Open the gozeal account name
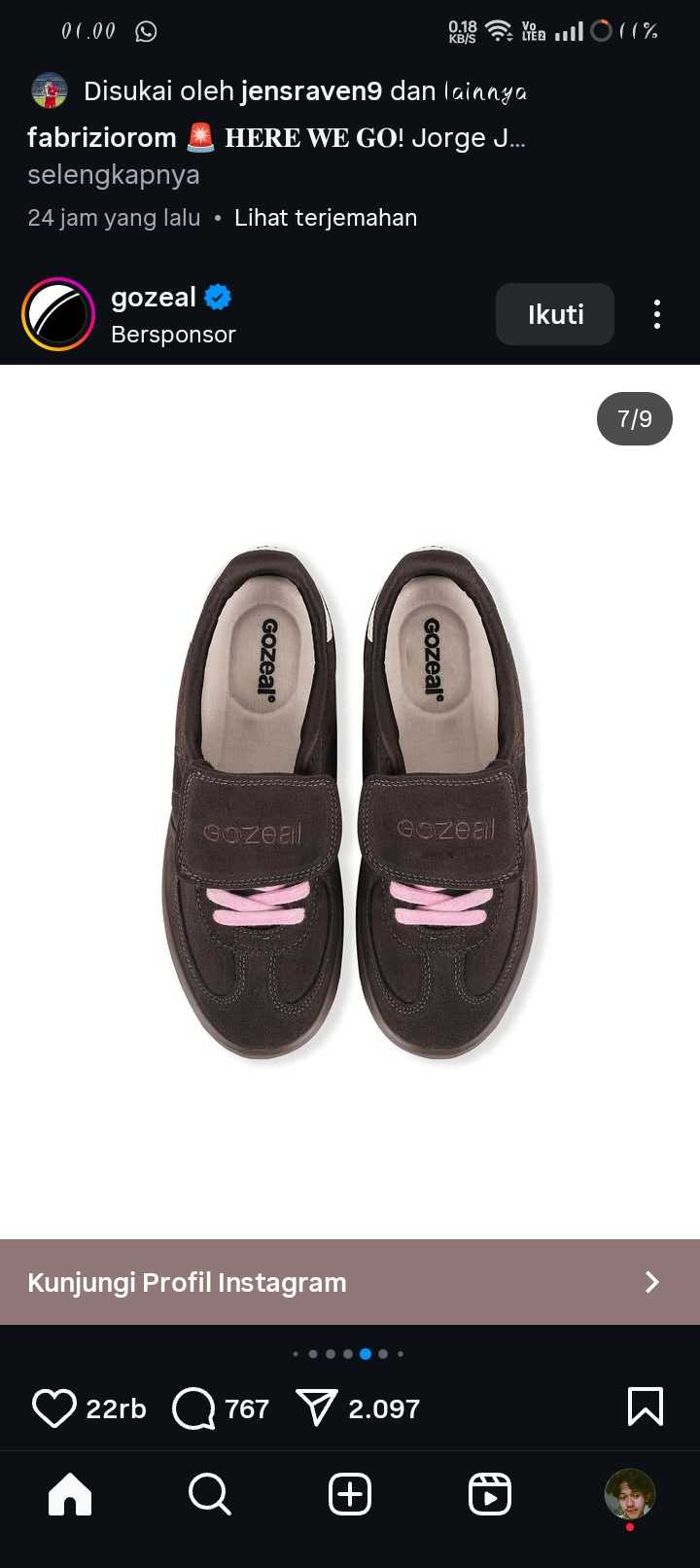Screen dimensions: 700x1568 click(154, 298)
